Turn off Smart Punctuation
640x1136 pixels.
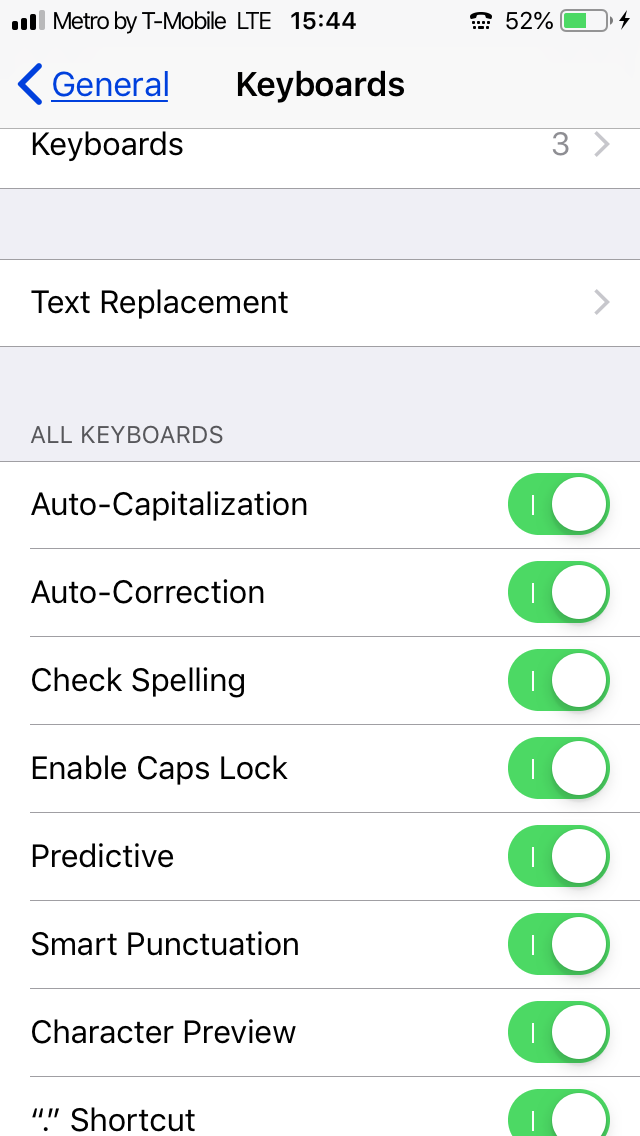[x=558, y=945]
